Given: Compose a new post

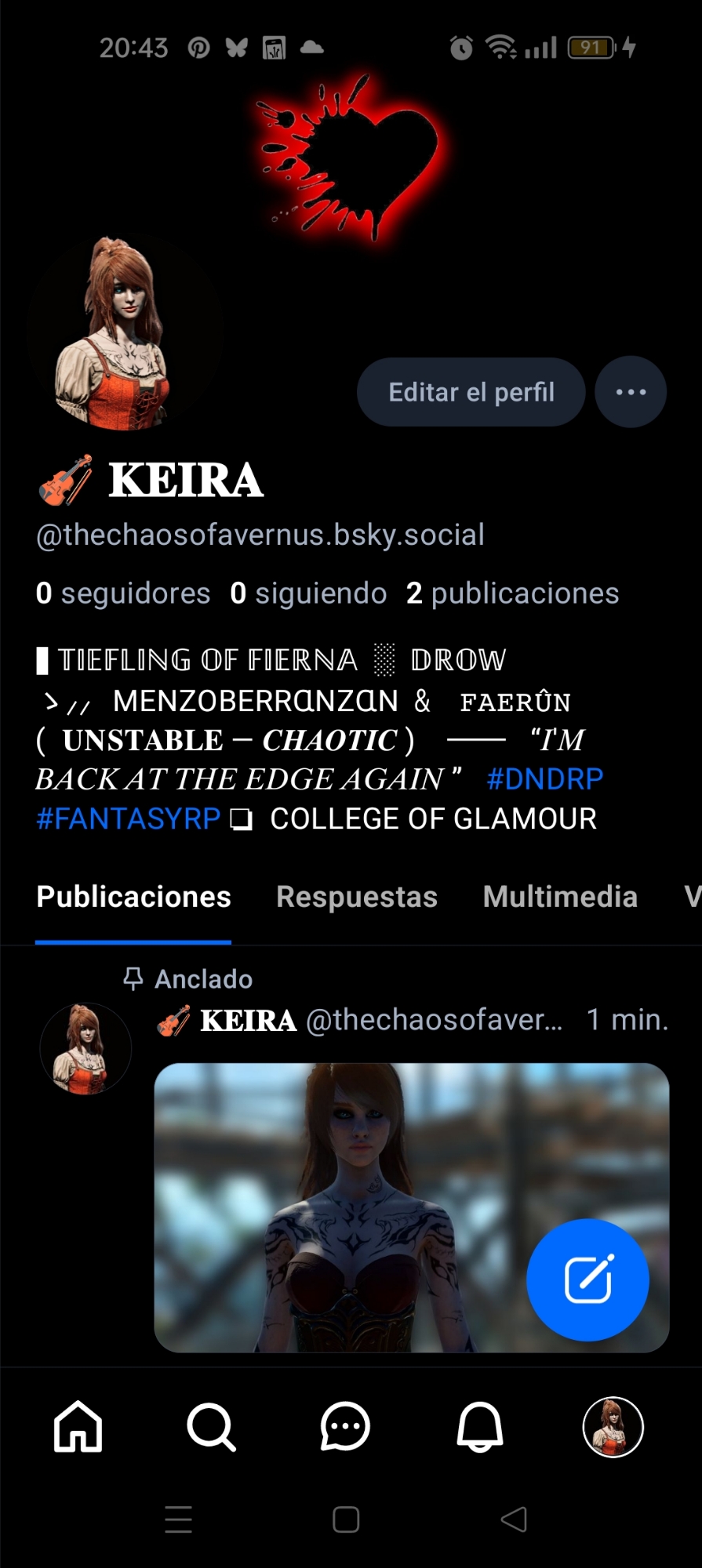Looking at the screenshot, I should (587, 1280).
